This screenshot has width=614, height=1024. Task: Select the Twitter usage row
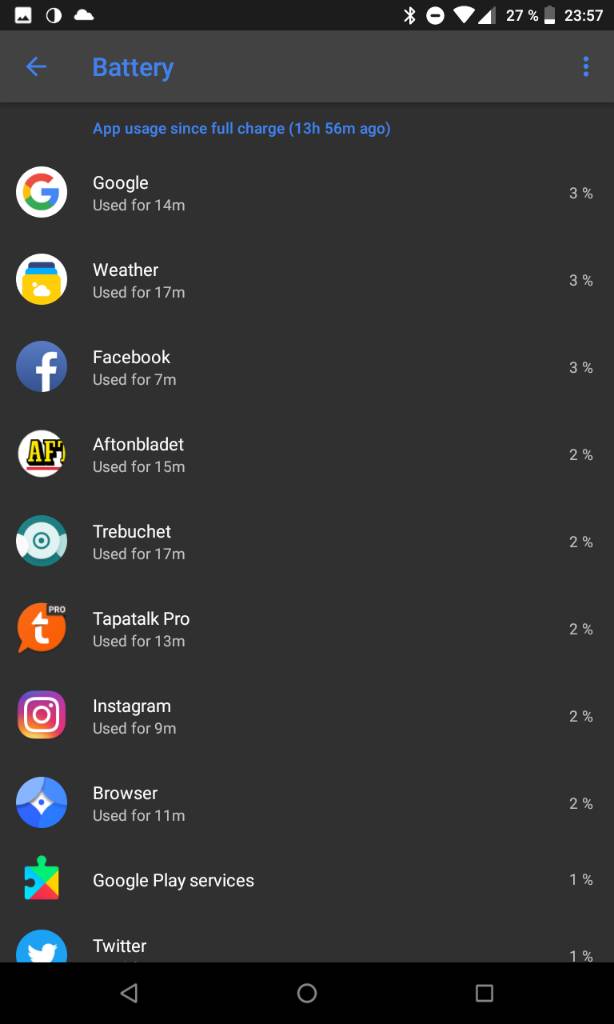click(306, 947)
